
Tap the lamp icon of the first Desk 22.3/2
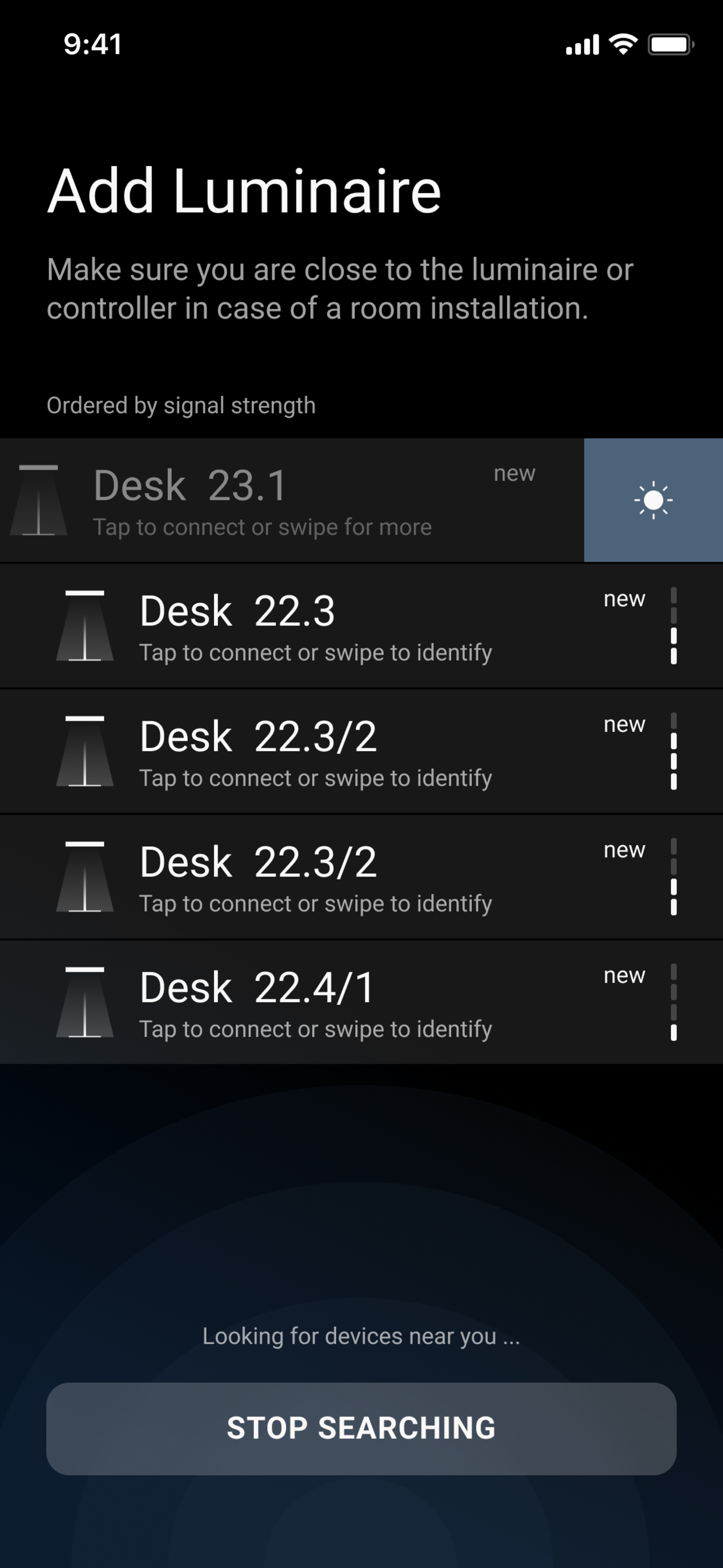pyautogui.click(x=86, y=751)
